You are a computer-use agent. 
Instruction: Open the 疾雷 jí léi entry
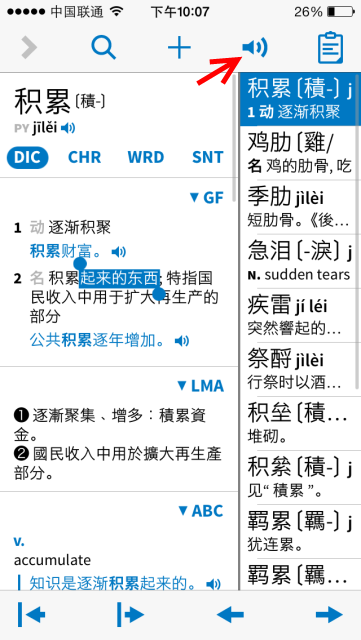(300, 315)
